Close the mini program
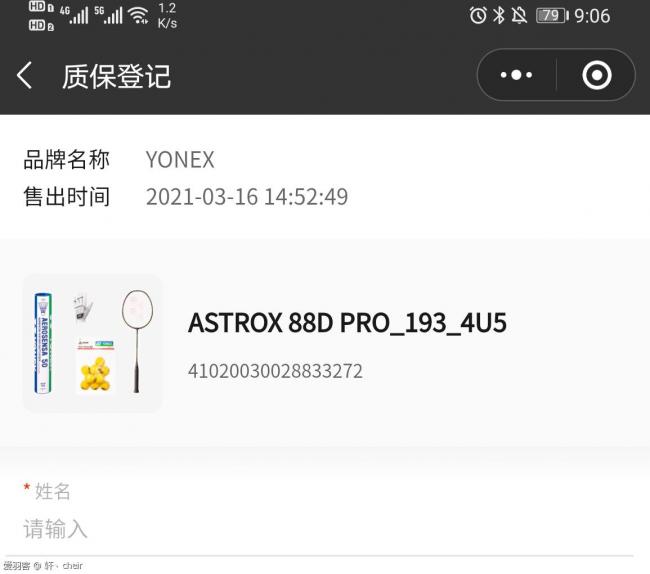 pyautogui.click(x=596, y=76)
